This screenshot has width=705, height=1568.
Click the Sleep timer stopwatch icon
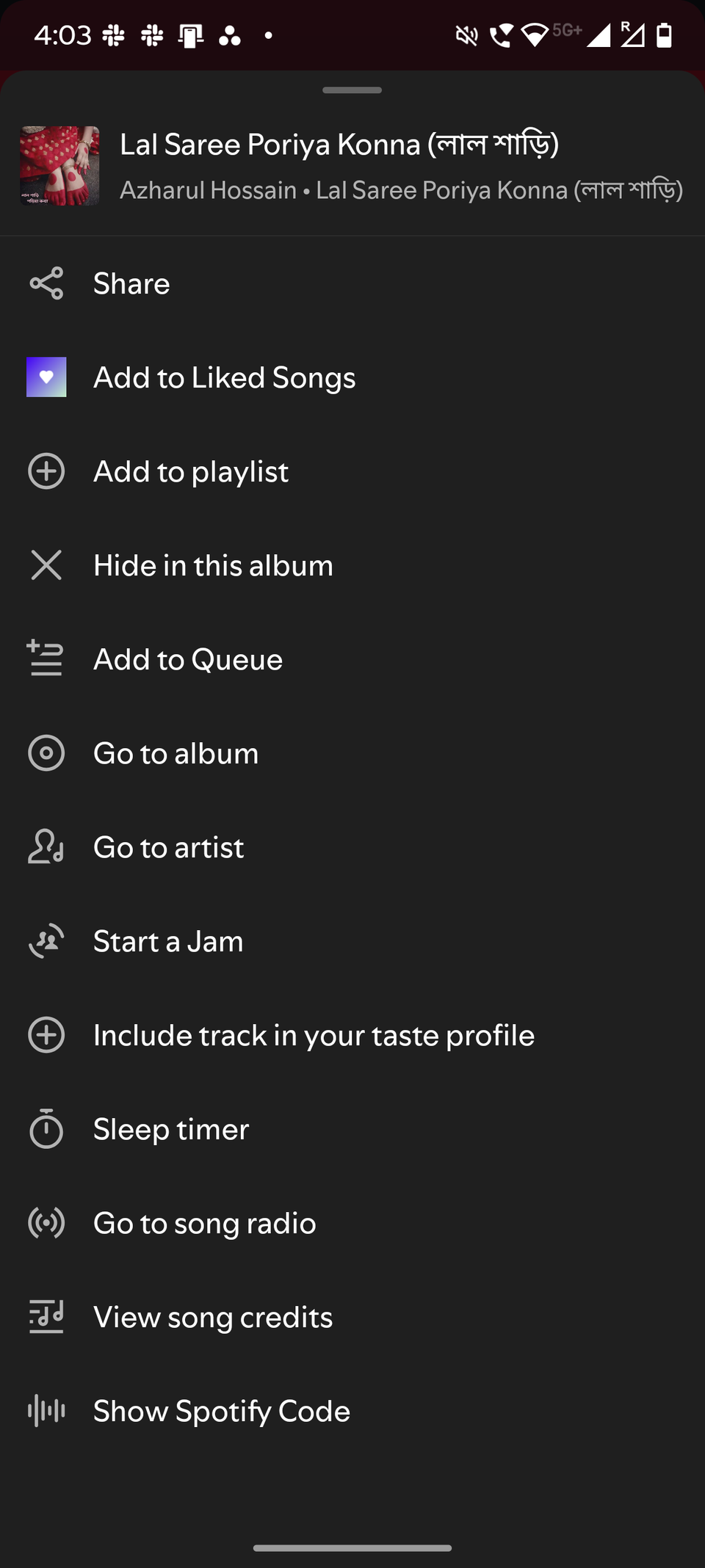pyautogui.click(x=46, y=1130)
